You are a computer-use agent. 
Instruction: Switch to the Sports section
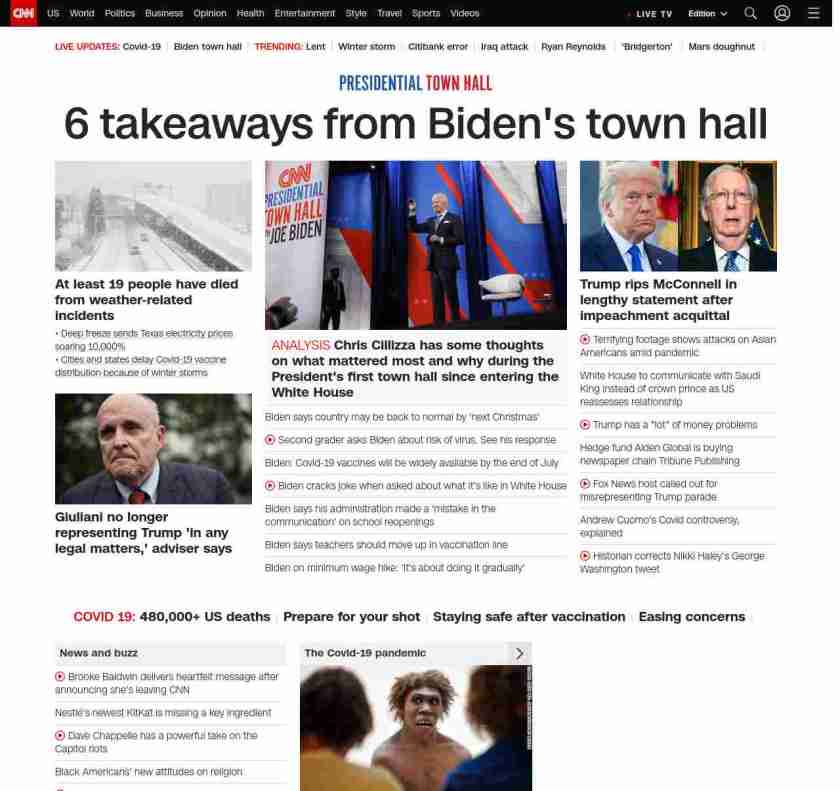426,13
